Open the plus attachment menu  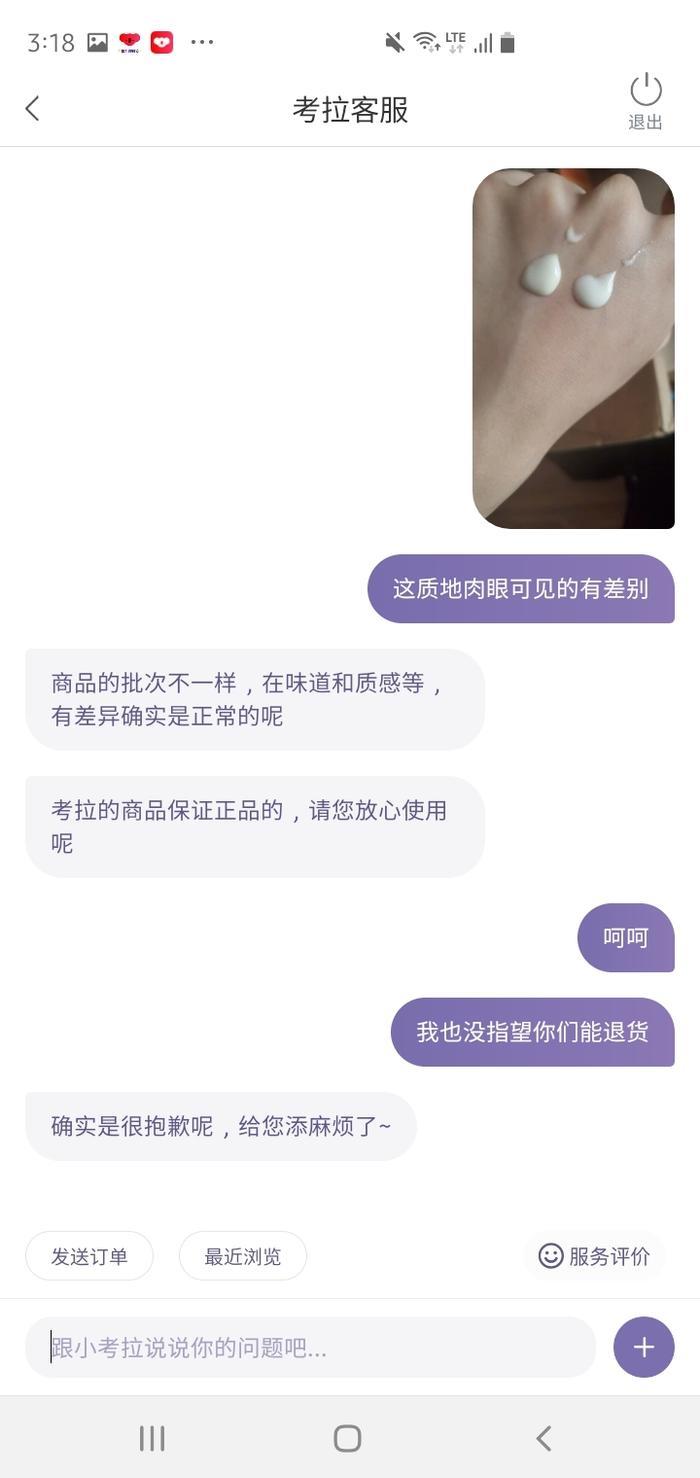tap(643, 1347)
